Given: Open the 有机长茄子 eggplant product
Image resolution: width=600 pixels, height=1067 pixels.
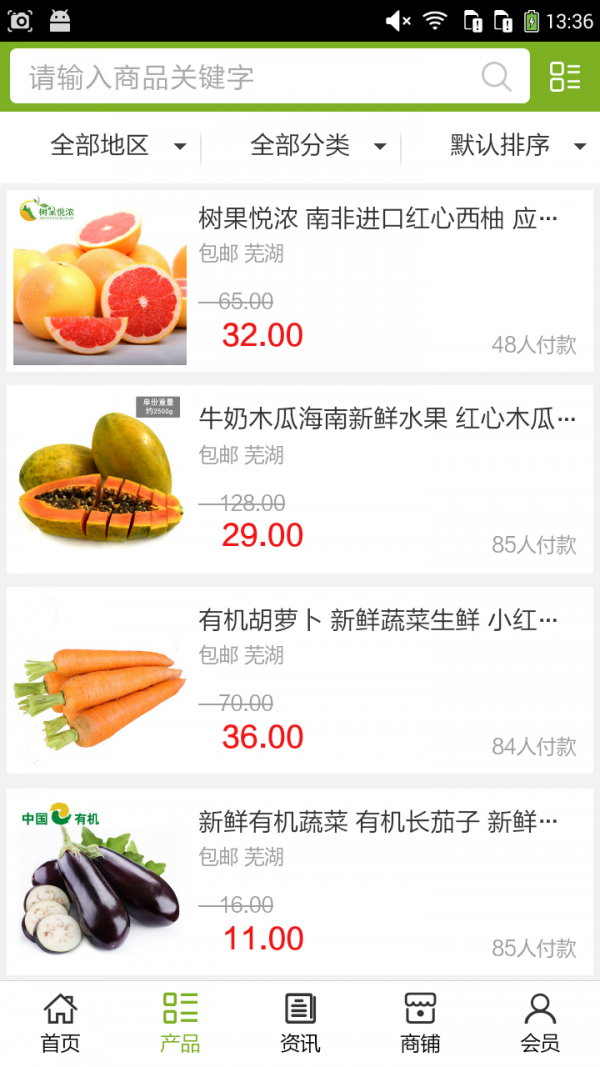Looking at the screenshot, I should [x=300, y=882].
